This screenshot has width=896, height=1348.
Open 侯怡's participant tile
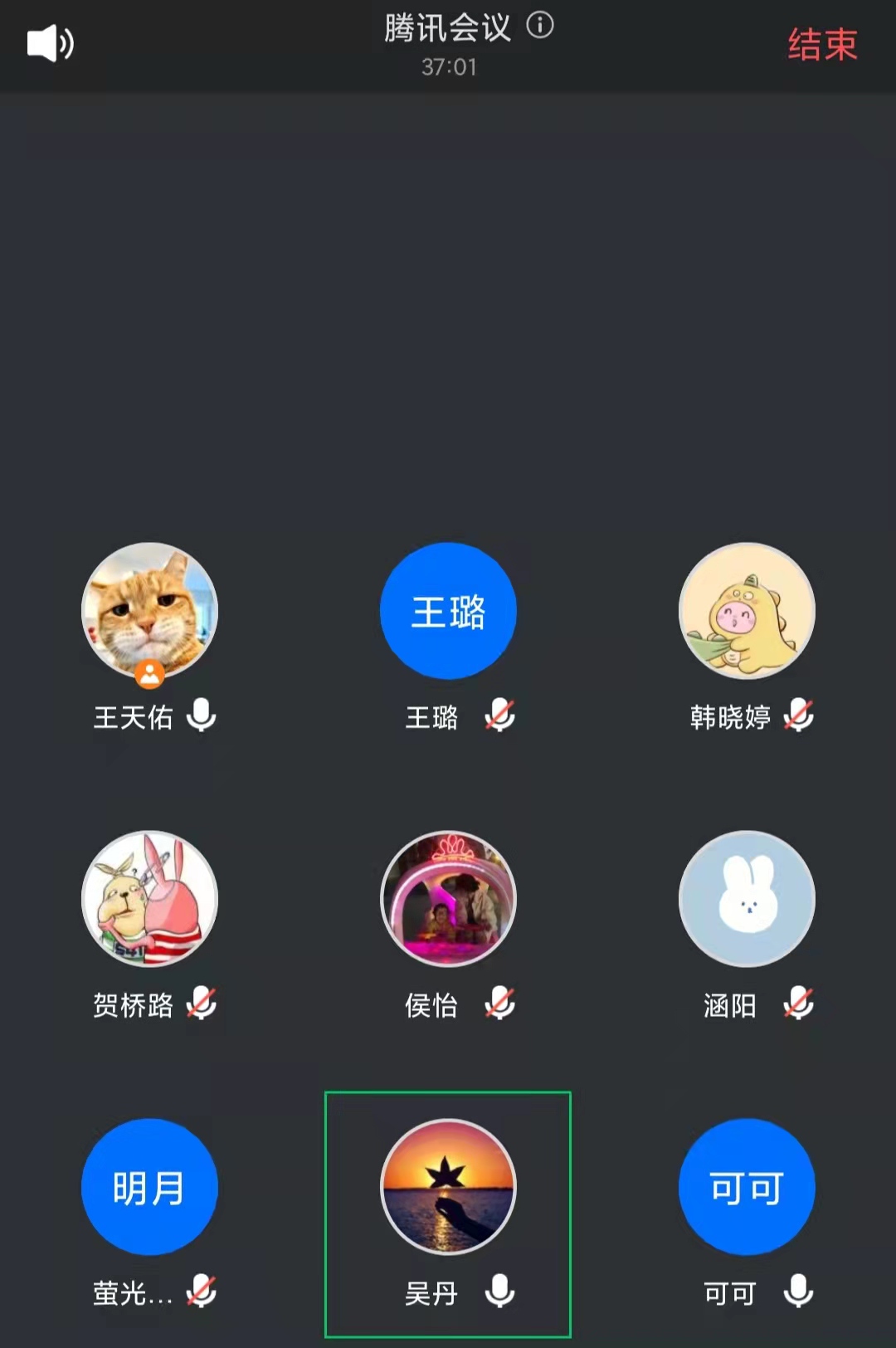(x=448, y=900)
